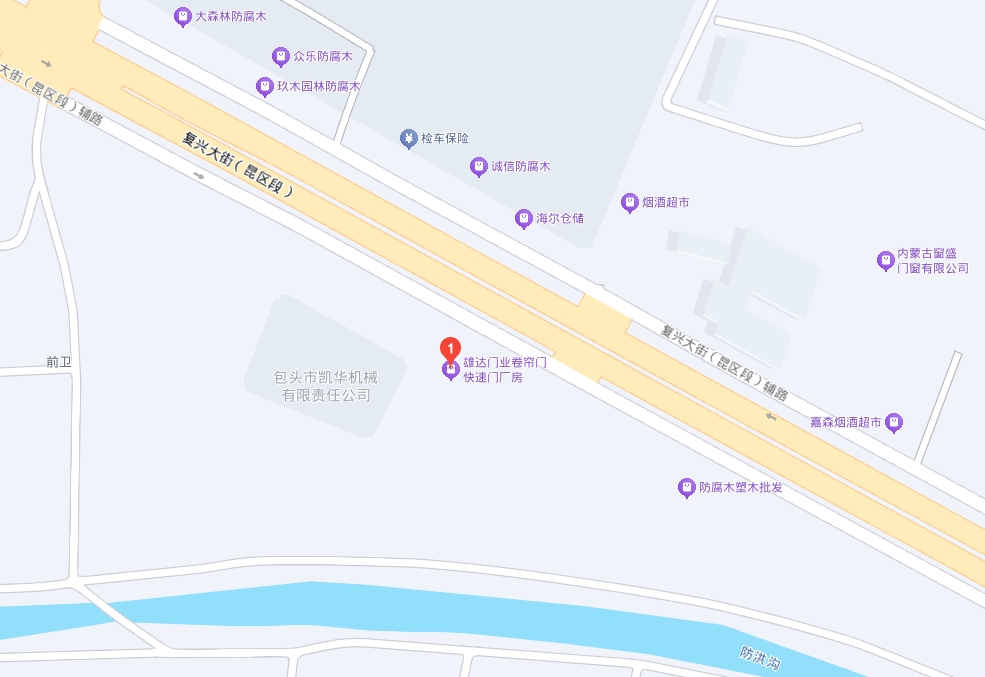Viewport: 985px width, 677px height.
Task: Open the 检车保险 marker
Action: (408, 138)
